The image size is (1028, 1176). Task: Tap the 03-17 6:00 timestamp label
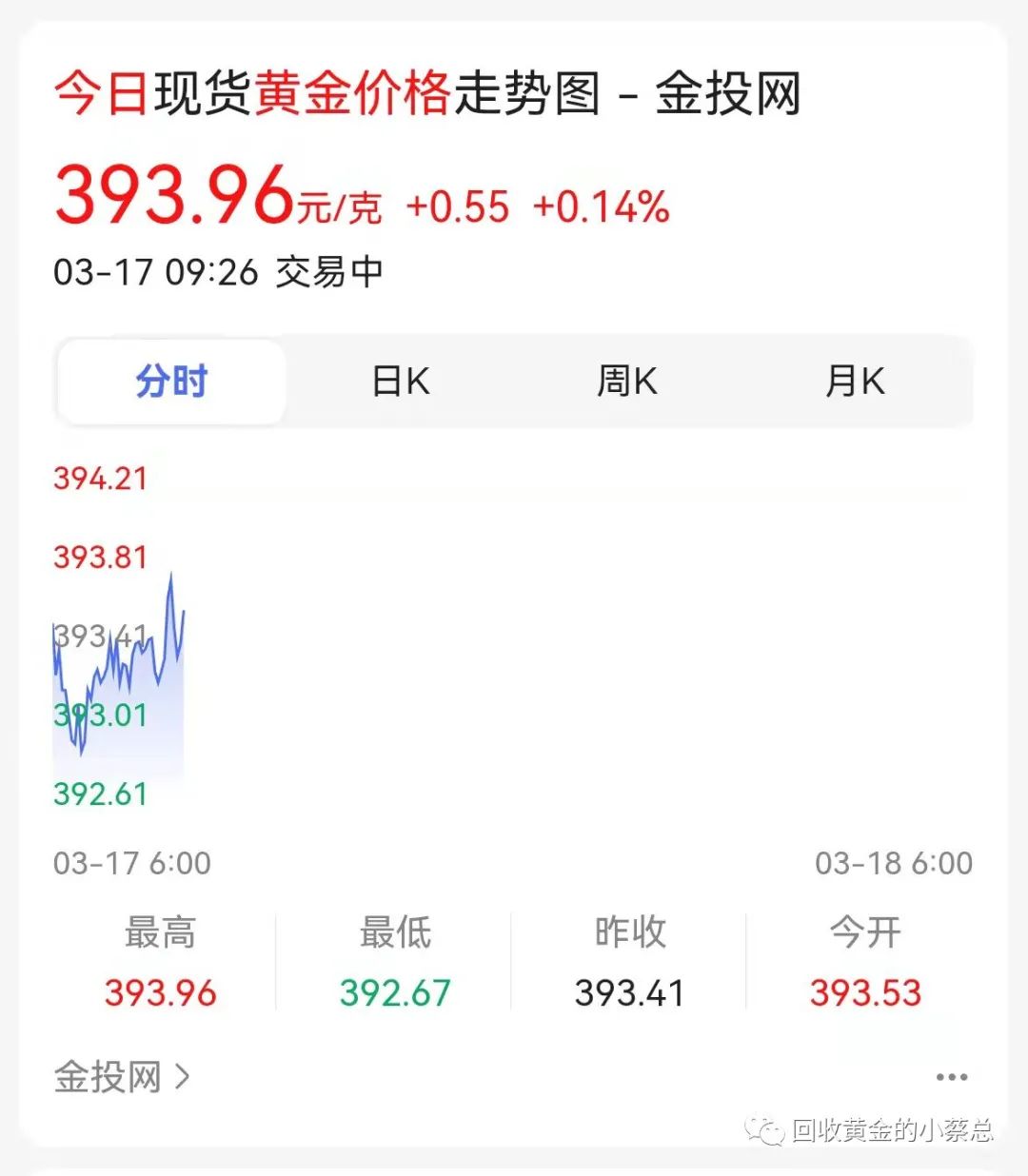(131, 863)
